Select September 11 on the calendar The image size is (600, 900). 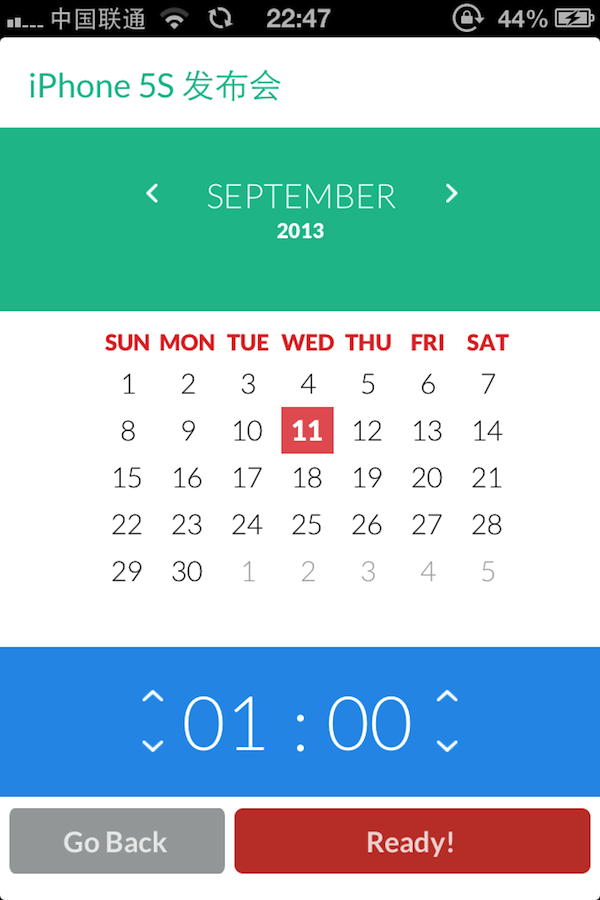click(307, 430)
